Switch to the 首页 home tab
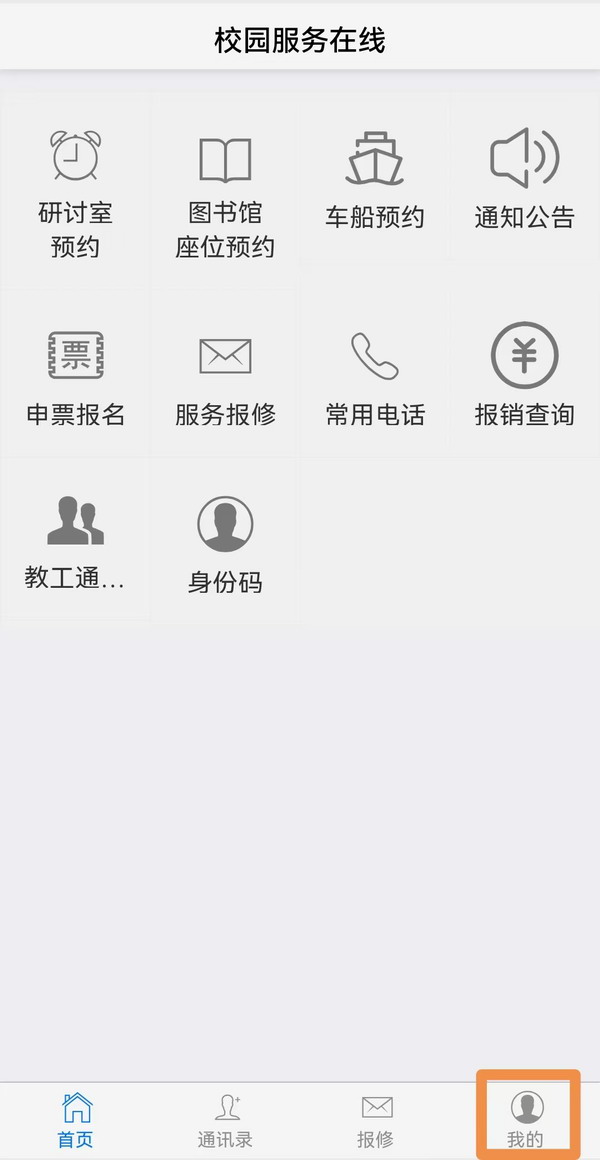Viewport: 600px width, 1160px height. pyautogui.click(x=75, y=1121)
